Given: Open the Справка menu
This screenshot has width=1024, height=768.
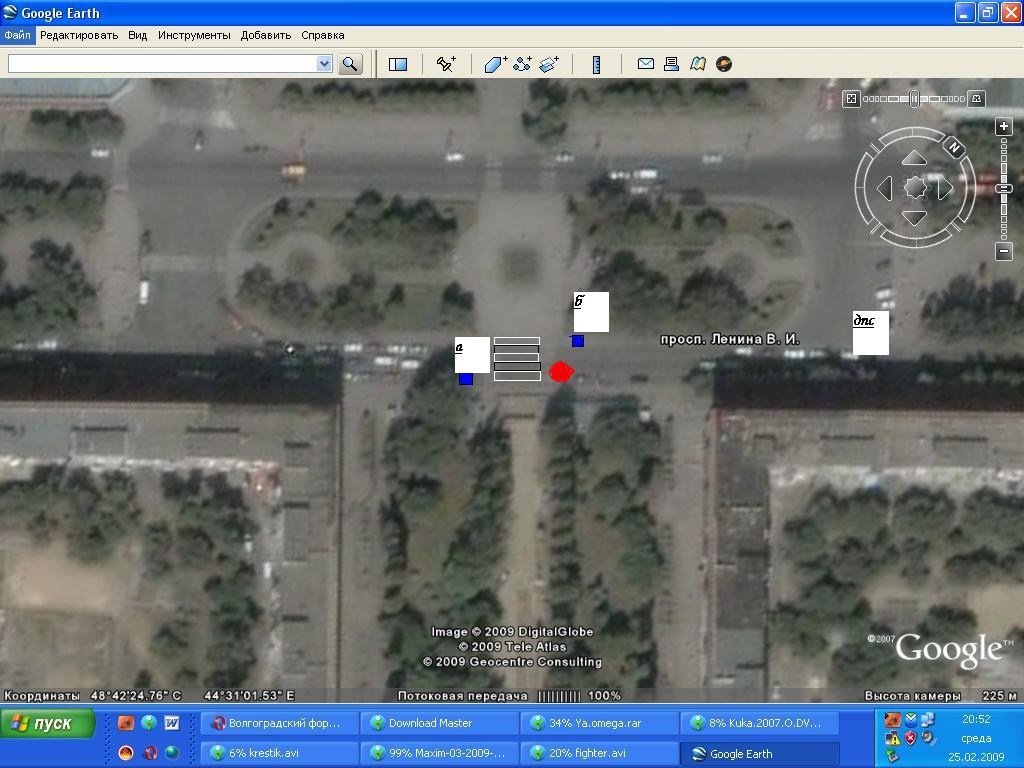Looking at the screenshot, I should coord(323,35).
